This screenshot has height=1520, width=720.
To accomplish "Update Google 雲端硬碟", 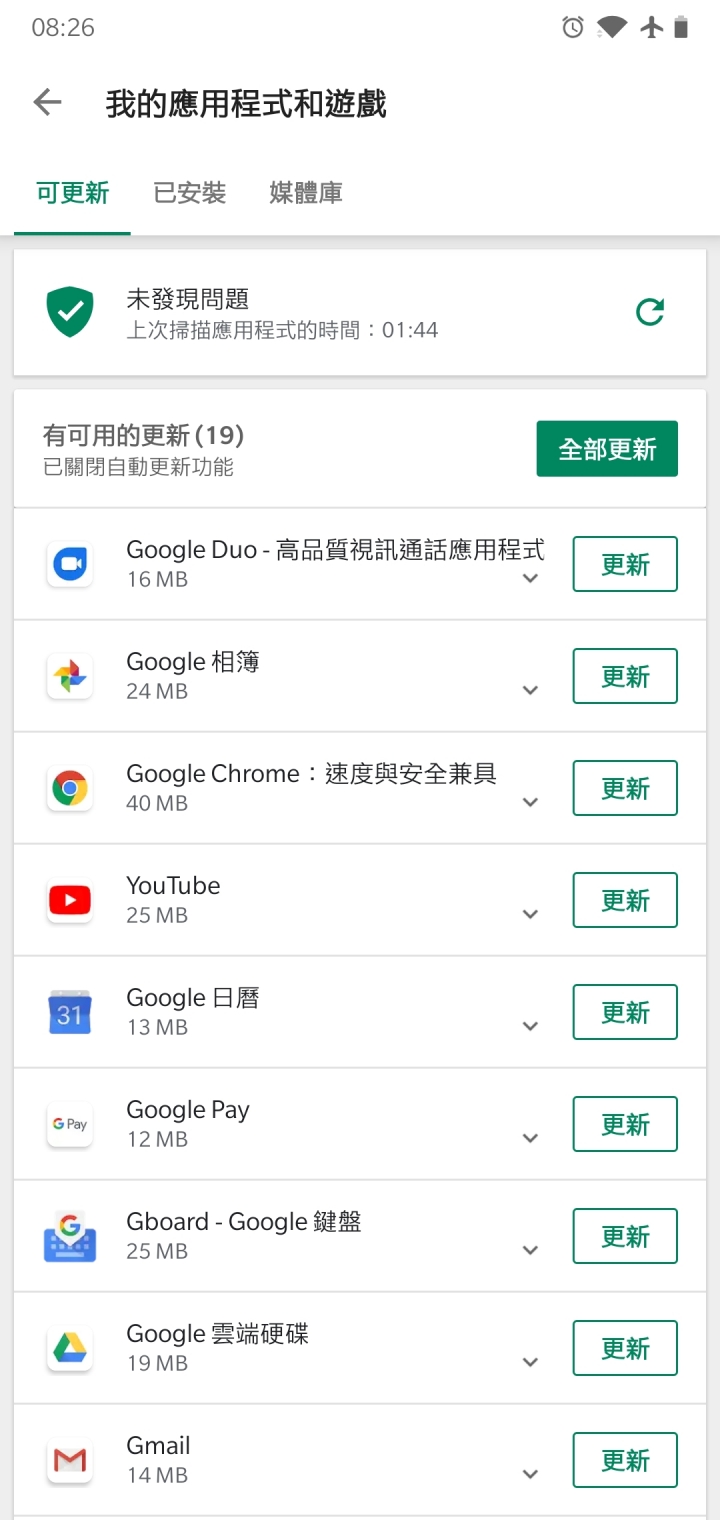I will [625, 1348].
